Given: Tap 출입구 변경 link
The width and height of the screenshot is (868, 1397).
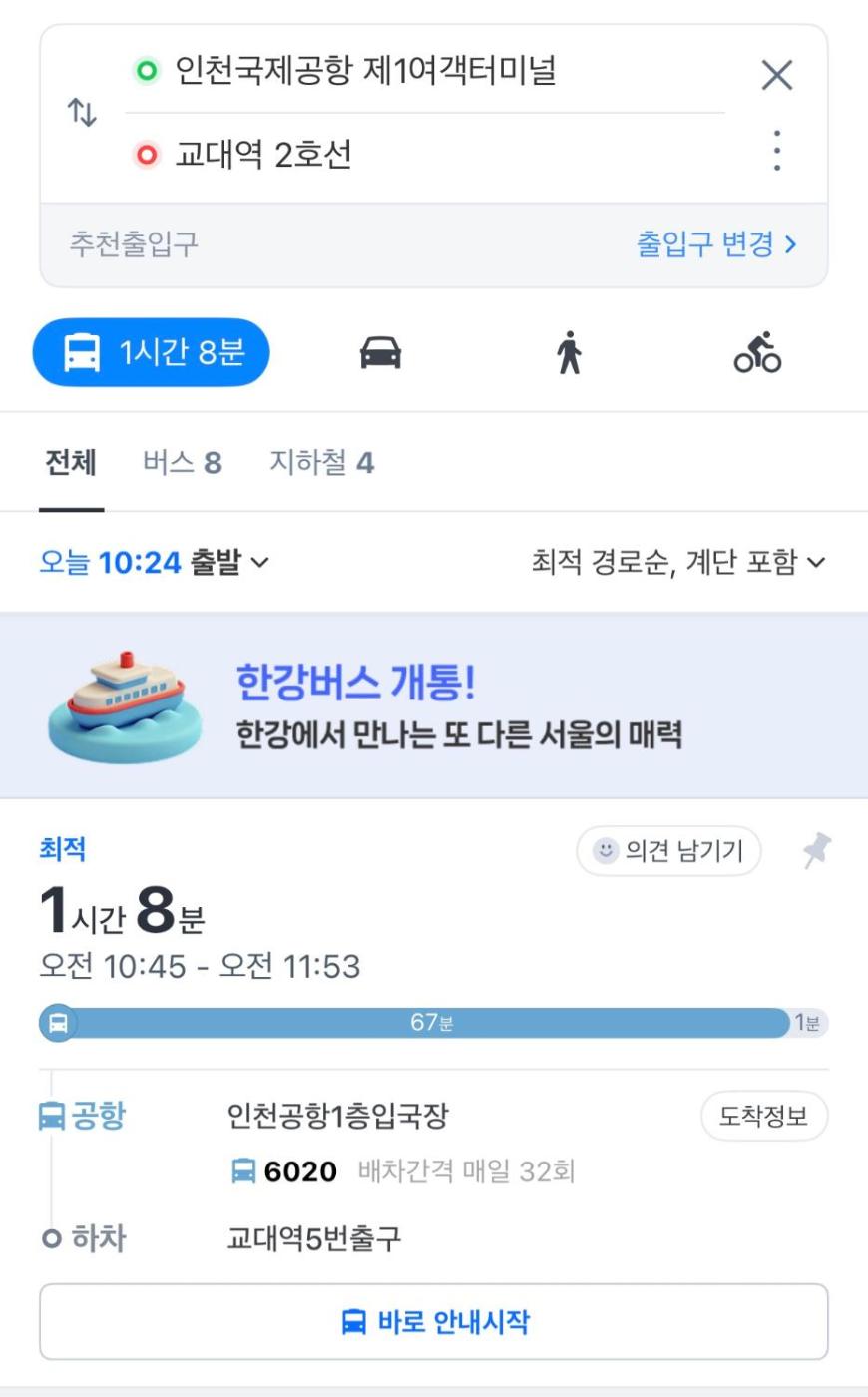Looking at the screenshot, I should (715, 244).
